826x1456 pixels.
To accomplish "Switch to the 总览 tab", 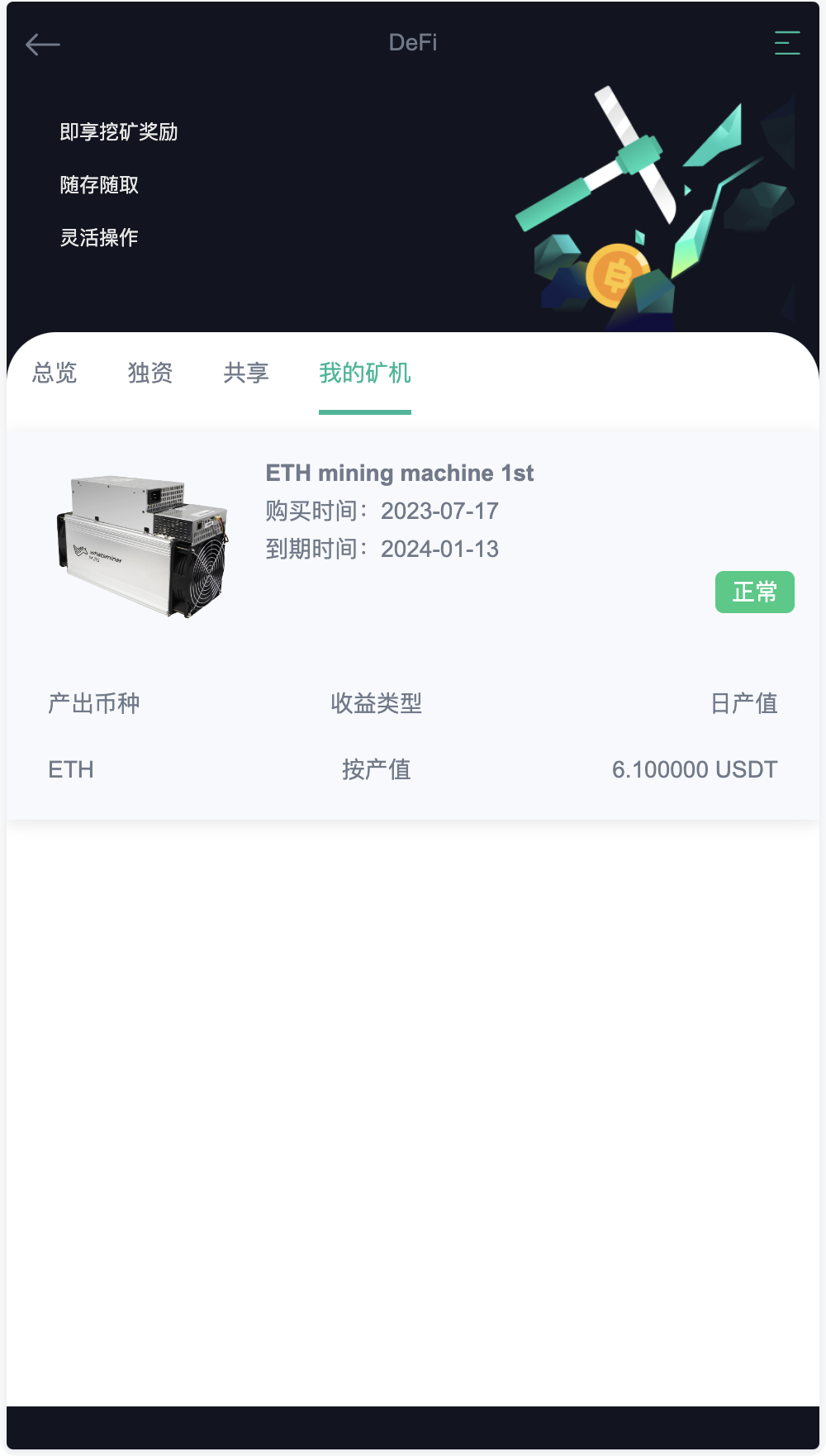I will click(55, 374).
